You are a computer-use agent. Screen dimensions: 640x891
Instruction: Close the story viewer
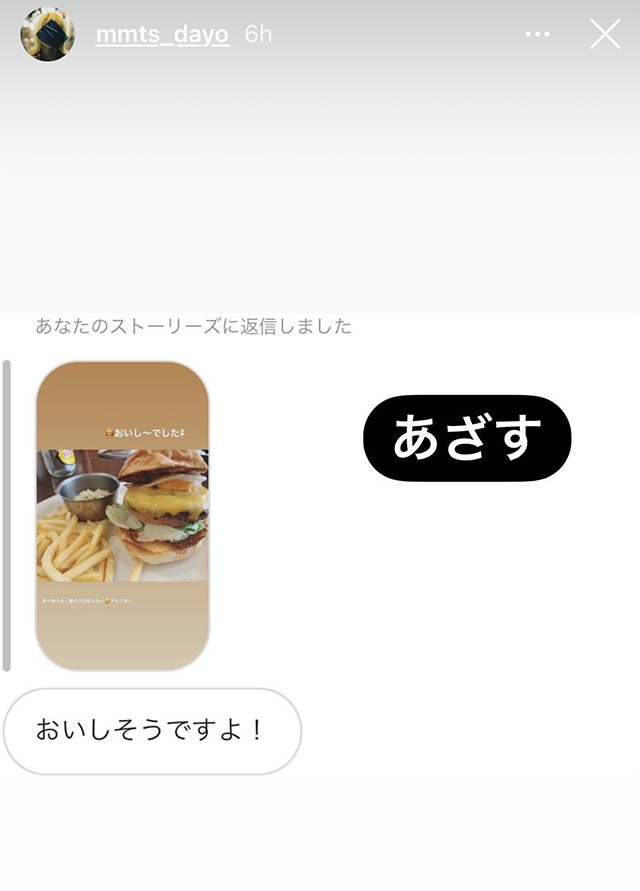605,35
